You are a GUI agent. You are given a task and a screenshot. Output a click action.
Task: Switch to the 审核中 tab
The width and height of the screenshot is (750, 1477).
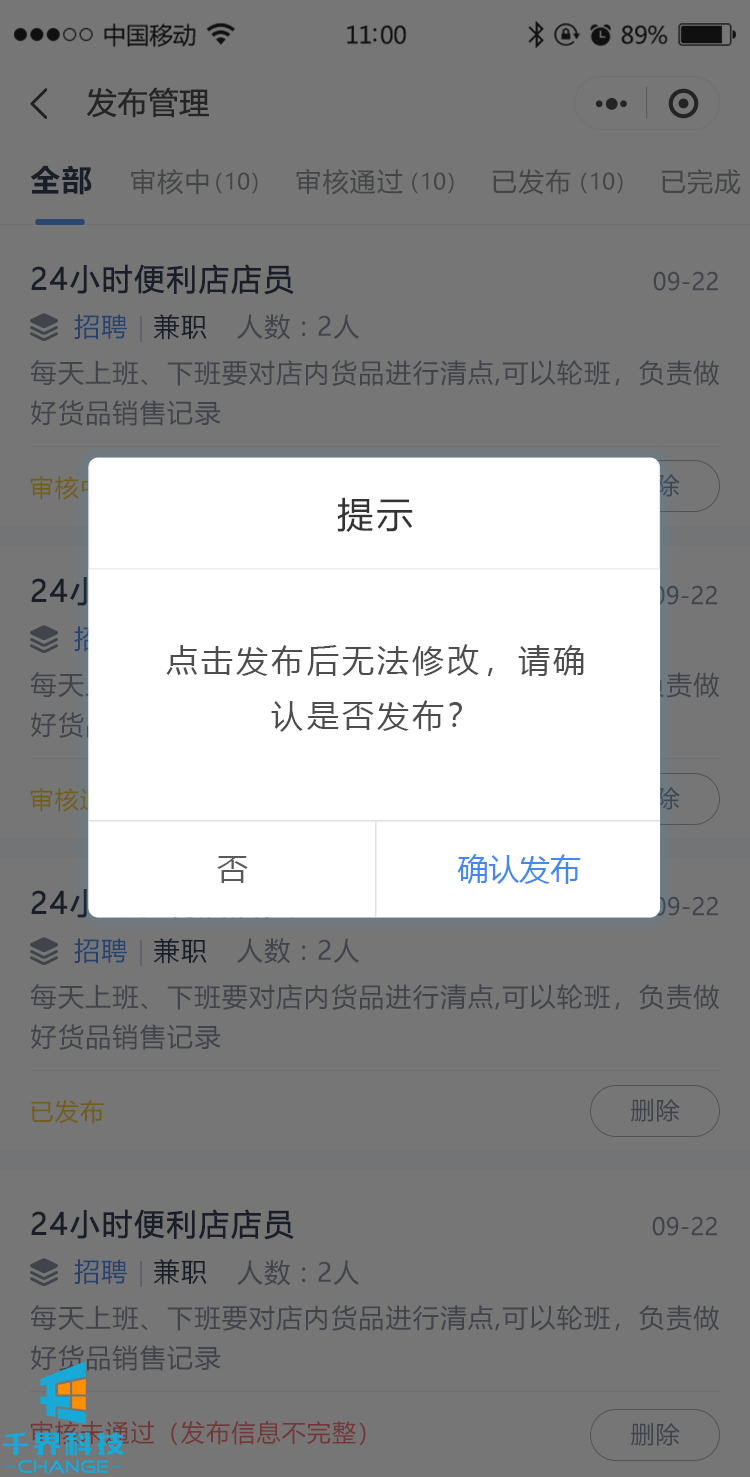195,182
